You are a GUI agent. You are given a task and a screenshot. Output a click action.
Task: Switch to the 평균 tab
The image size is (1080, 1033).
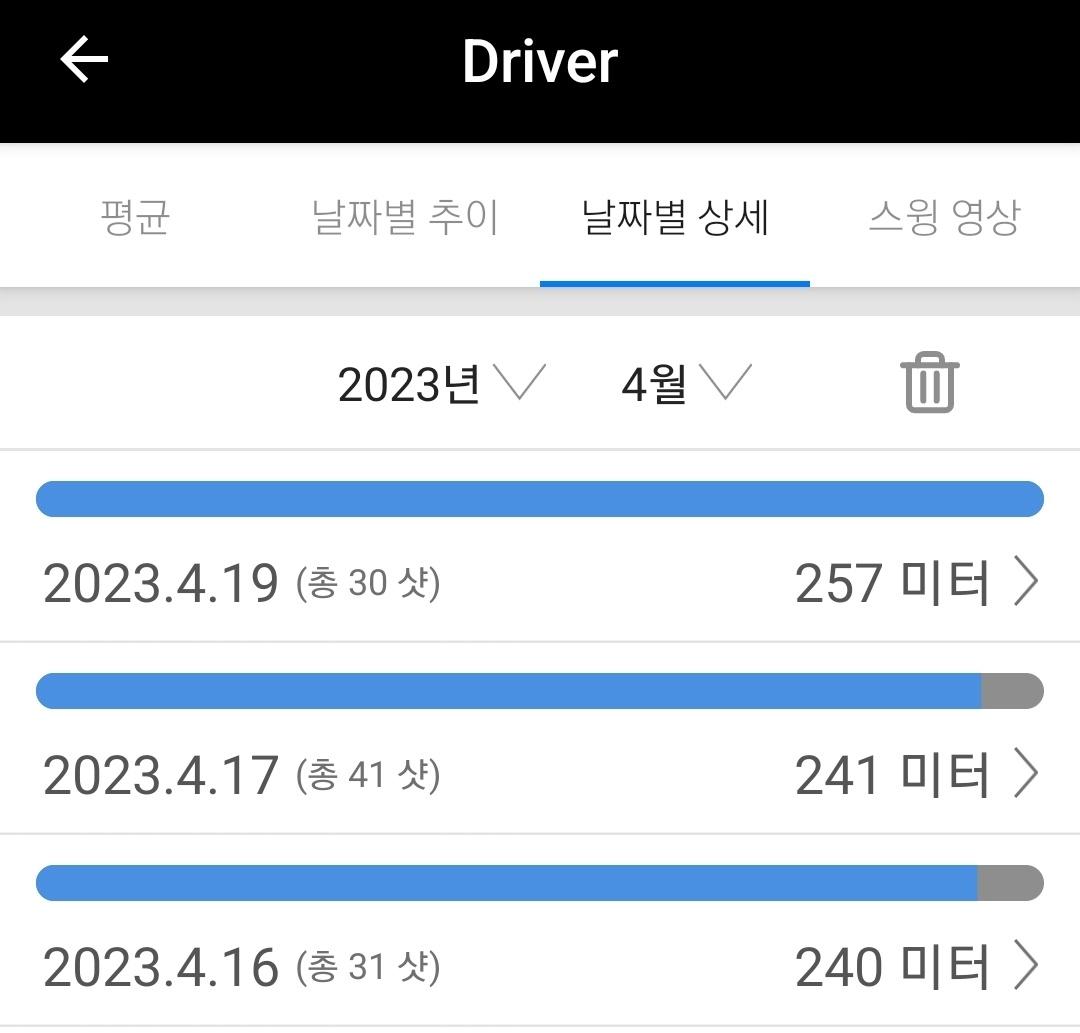point(135,218)
